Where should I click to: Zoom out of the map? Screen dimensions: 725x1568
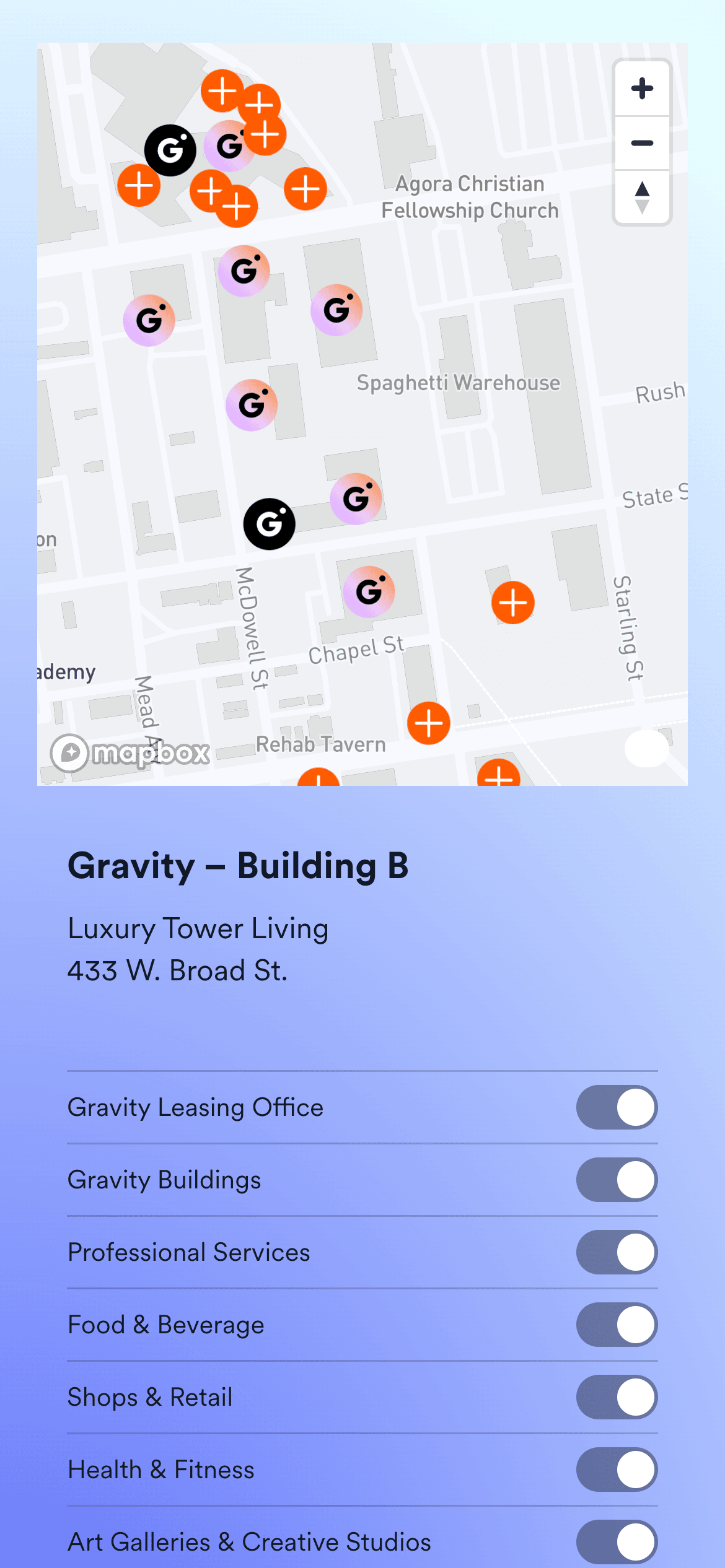click(x=642, y=143)
